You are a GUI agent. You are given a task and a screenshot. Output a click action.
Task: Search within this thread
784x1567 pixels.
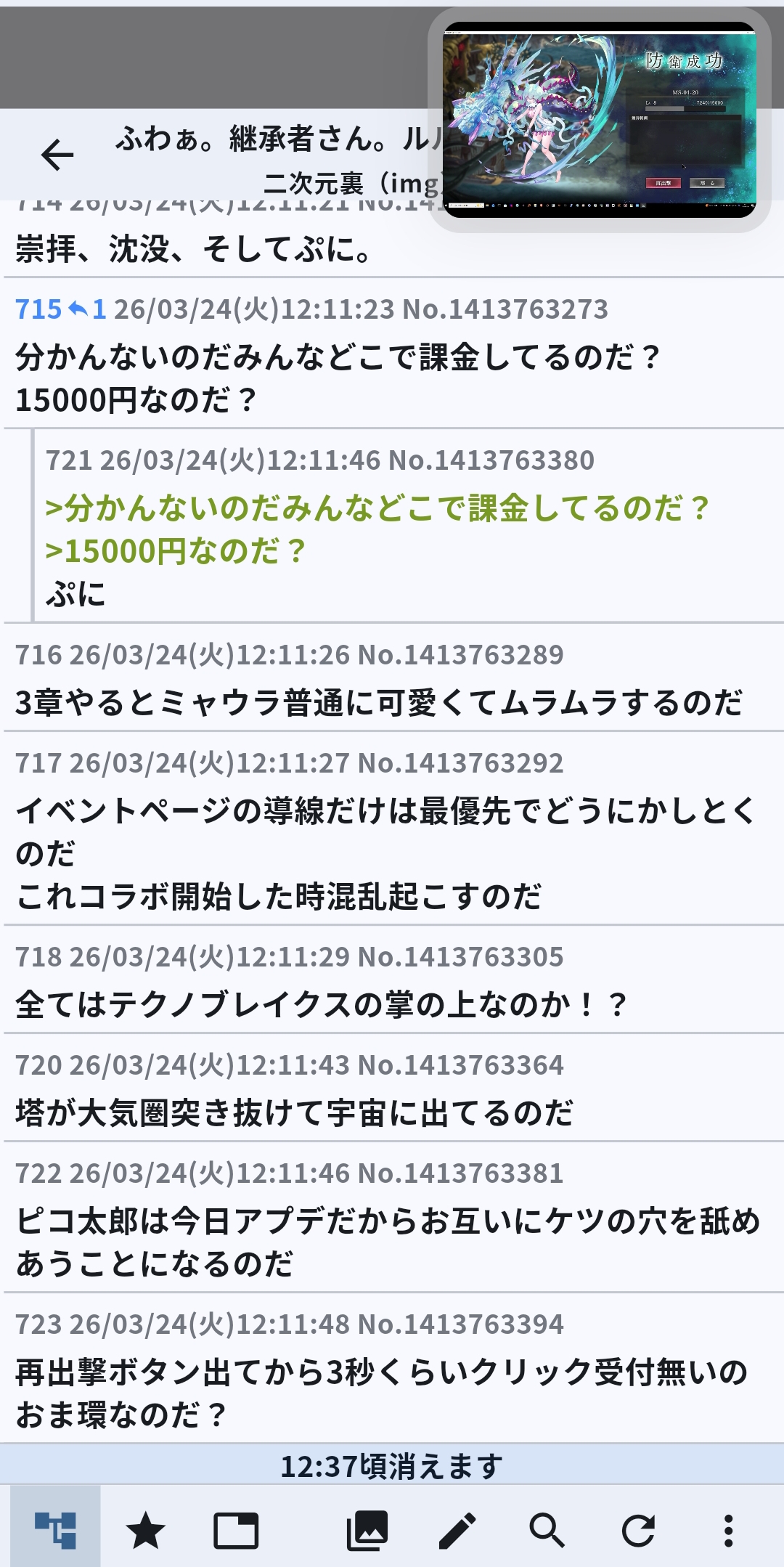click(547, 1530)
